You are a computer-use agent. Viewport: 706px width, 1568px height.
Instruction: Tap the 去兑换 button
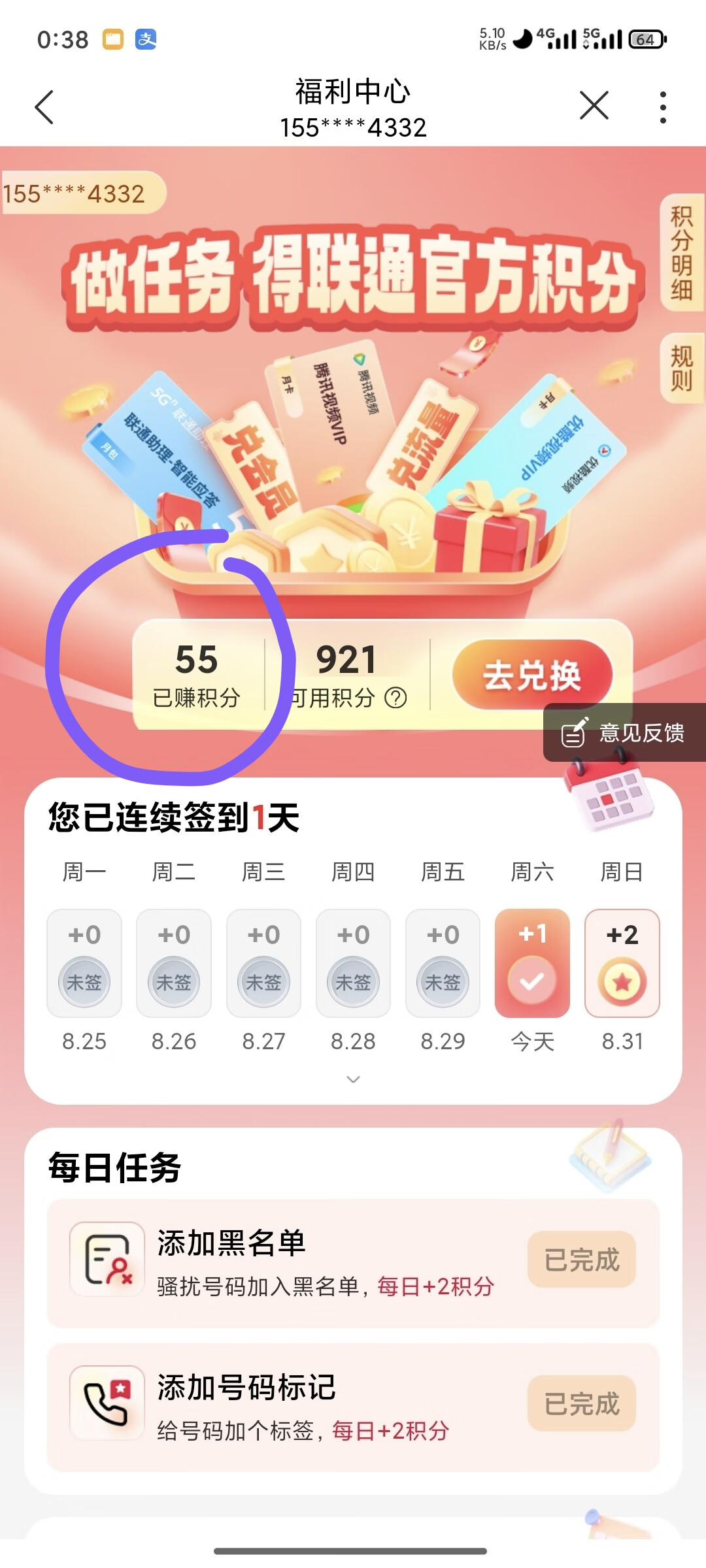(532, 675)
